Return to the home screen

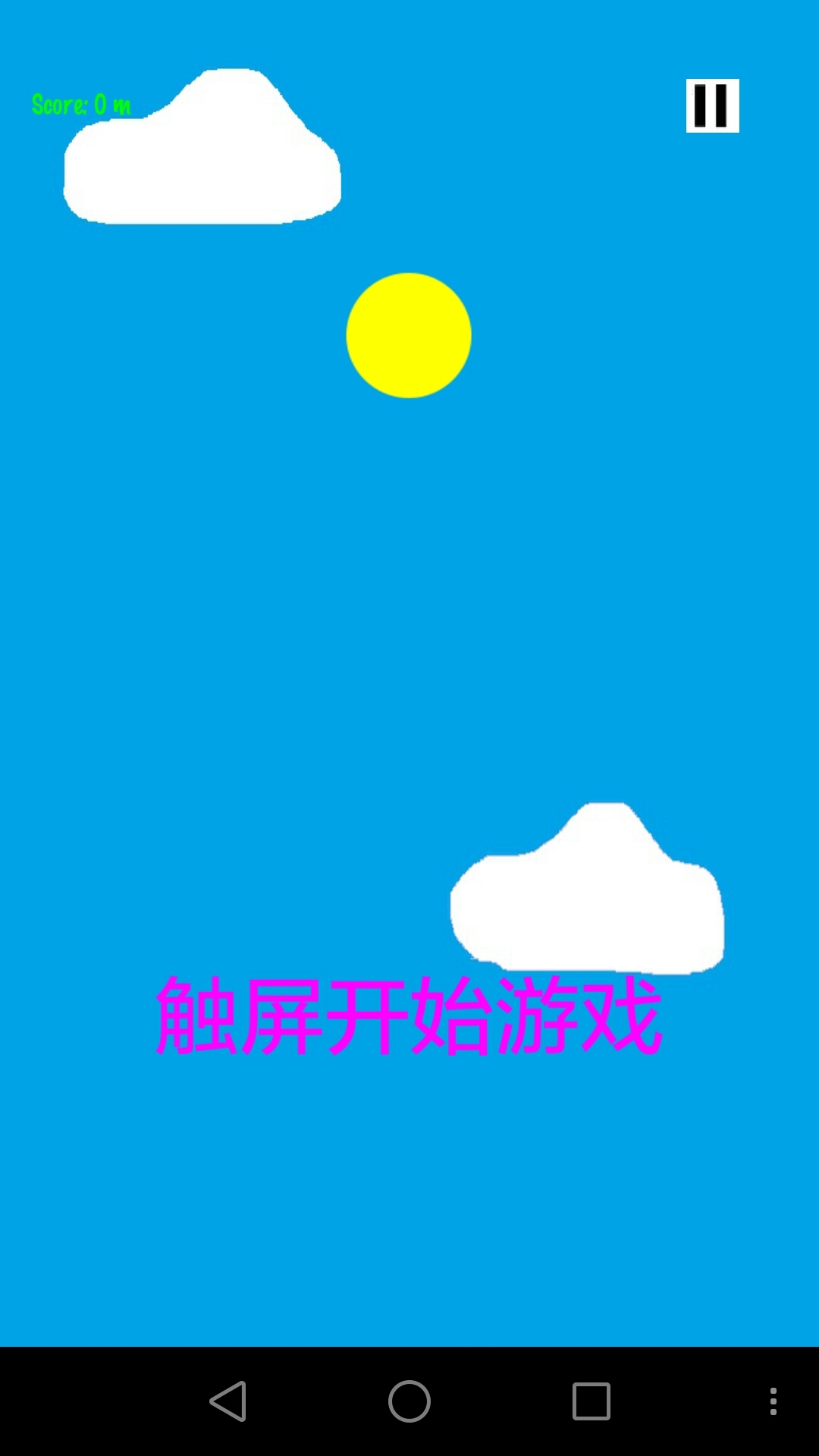409,1401
